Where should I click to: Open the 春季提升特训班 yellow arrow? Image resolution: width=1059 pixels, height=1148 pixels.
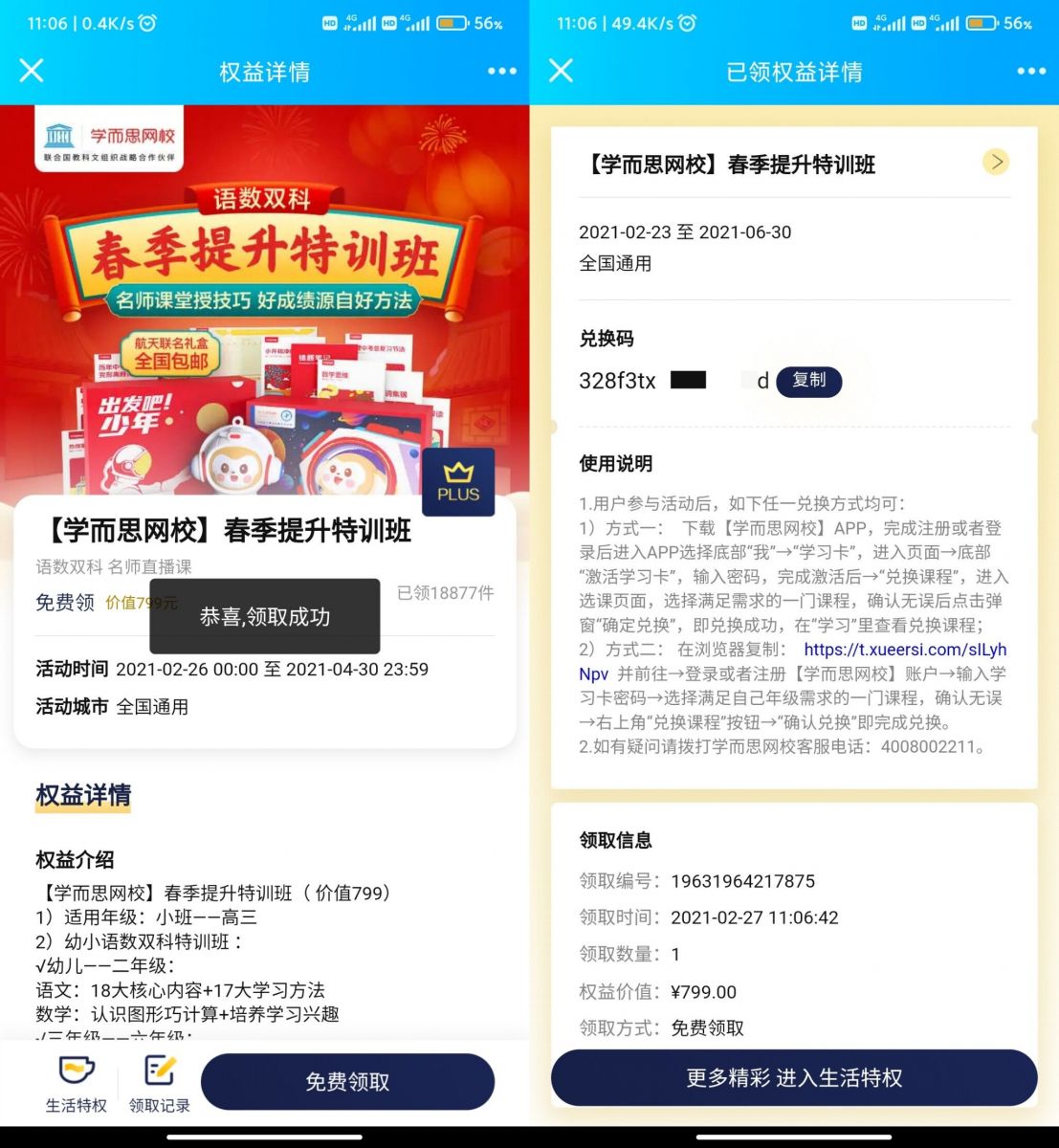tap(996, 163)
